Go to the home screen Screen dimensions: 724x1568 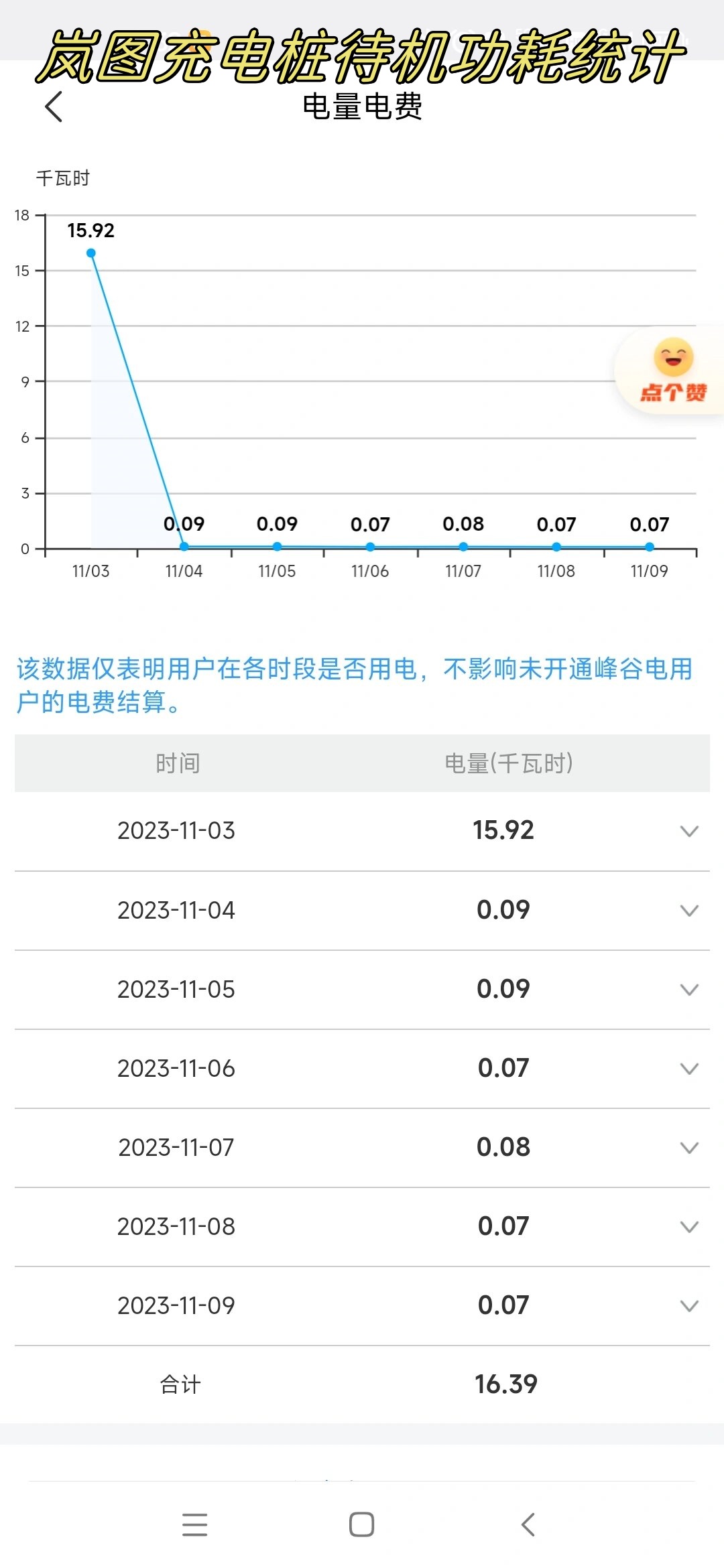(x=361, y=1524)
